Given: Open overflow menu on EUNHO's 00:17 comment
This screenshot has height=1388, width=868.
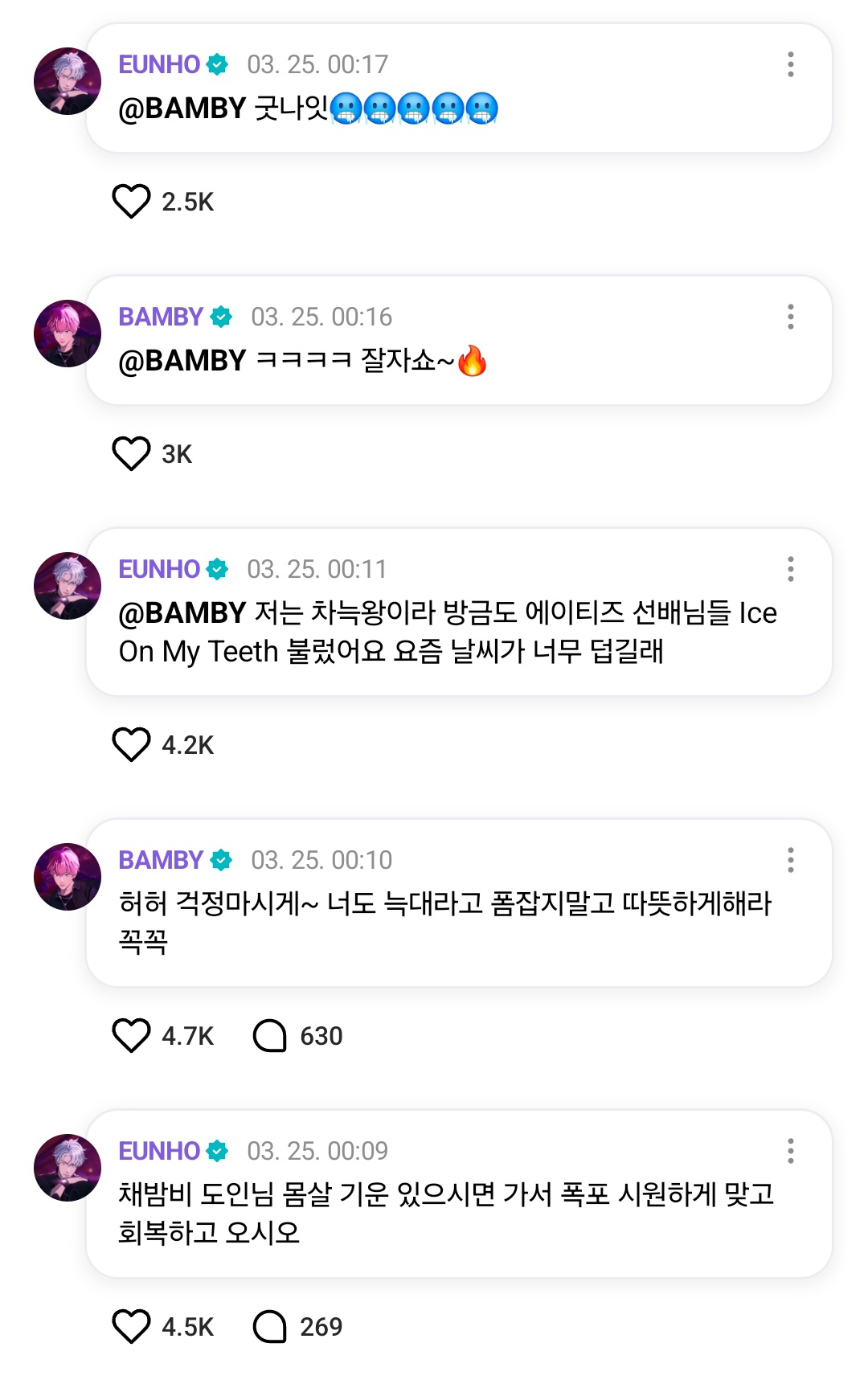Looking at the screenshot, I should [791, 64].
